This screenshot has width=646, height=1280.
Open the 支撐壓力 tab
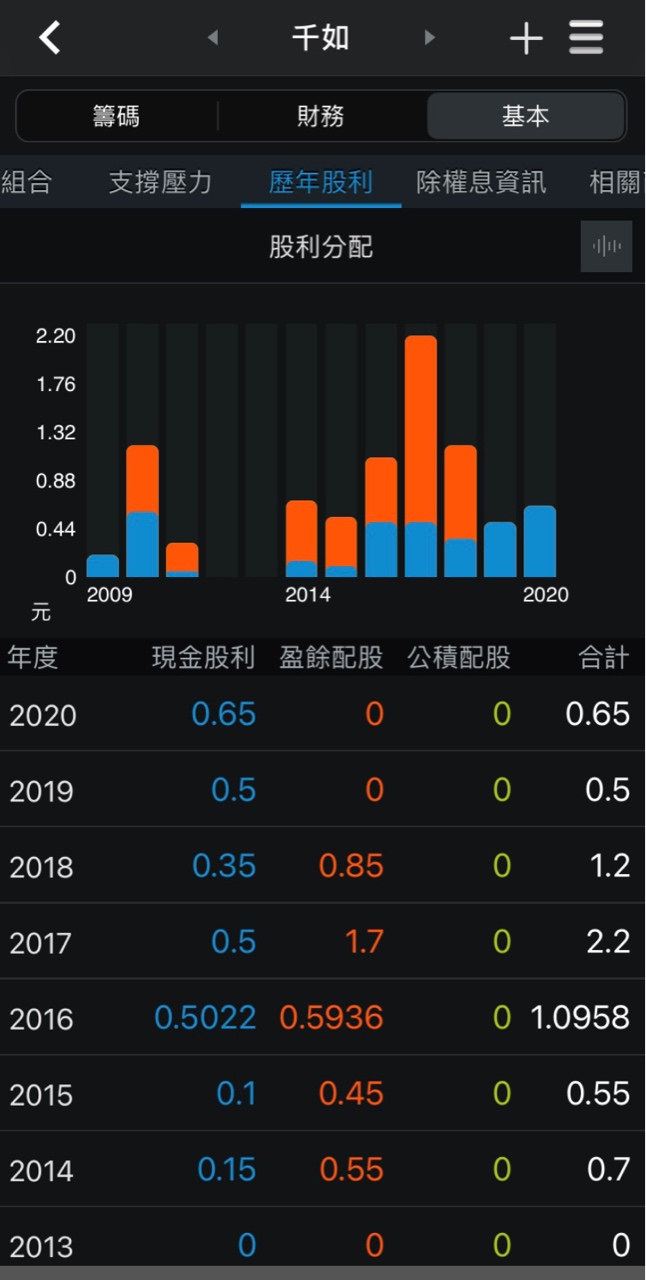(160, 182)
